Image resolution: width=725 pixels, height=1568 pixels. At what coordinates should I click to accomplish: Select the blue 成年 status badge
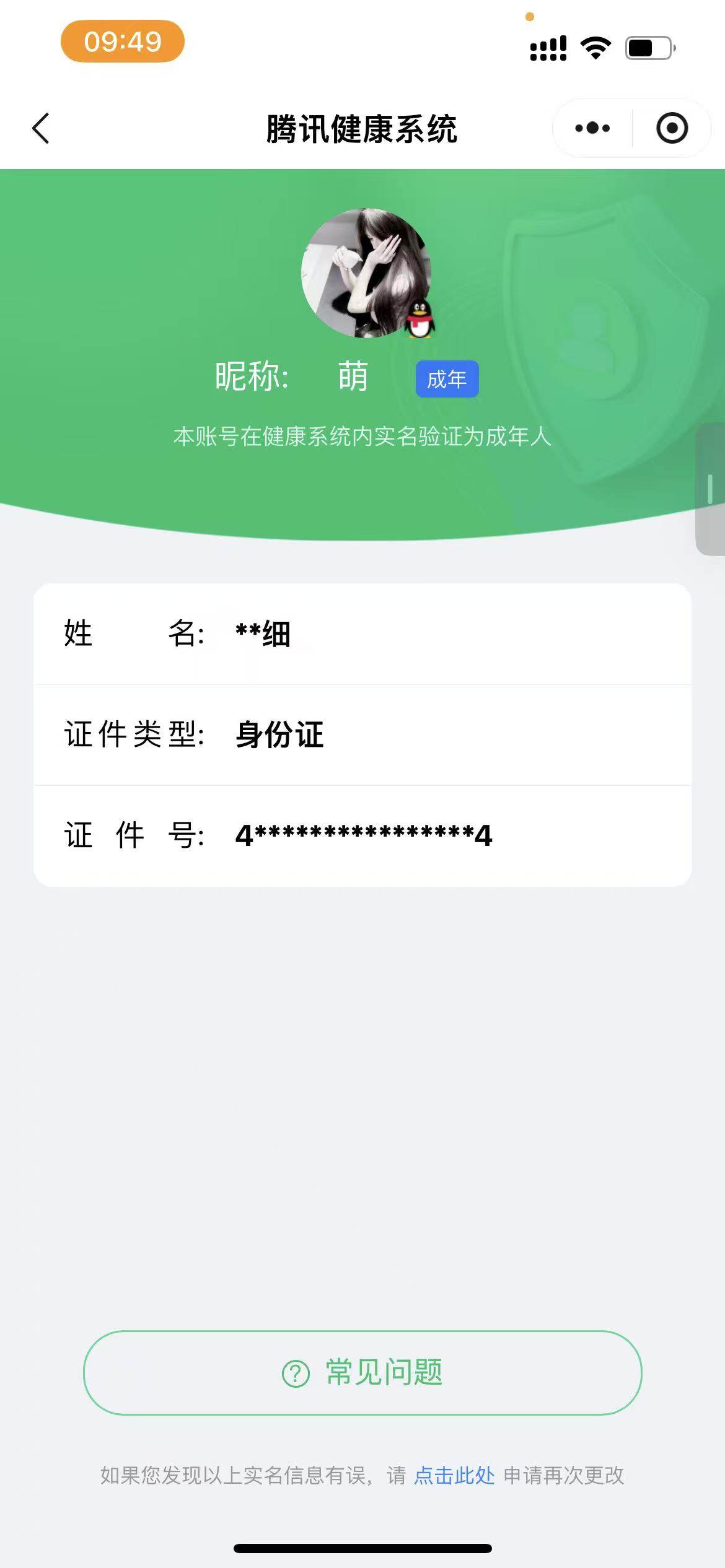447,380
